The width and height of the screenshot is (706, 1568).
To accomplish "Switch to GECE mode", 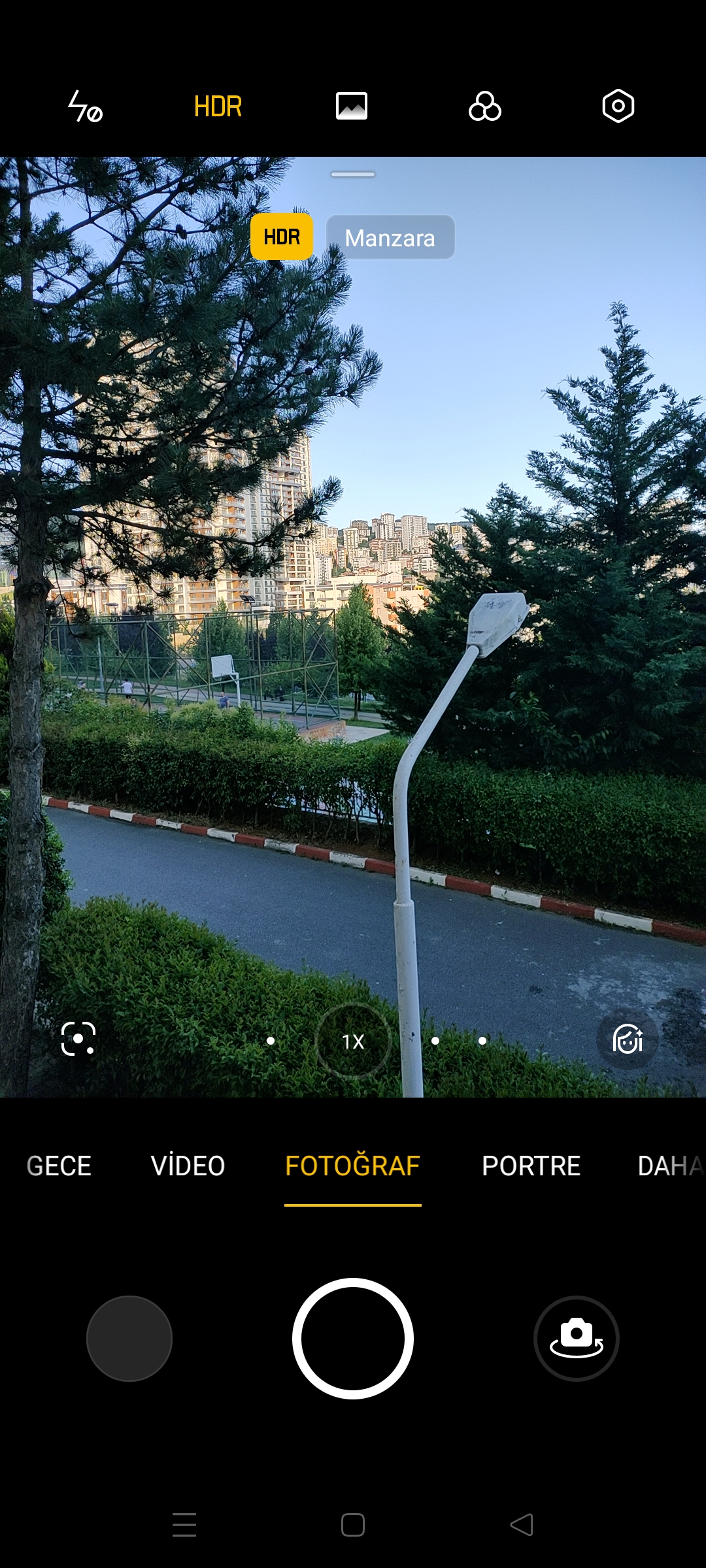I will pos(59,1166).
